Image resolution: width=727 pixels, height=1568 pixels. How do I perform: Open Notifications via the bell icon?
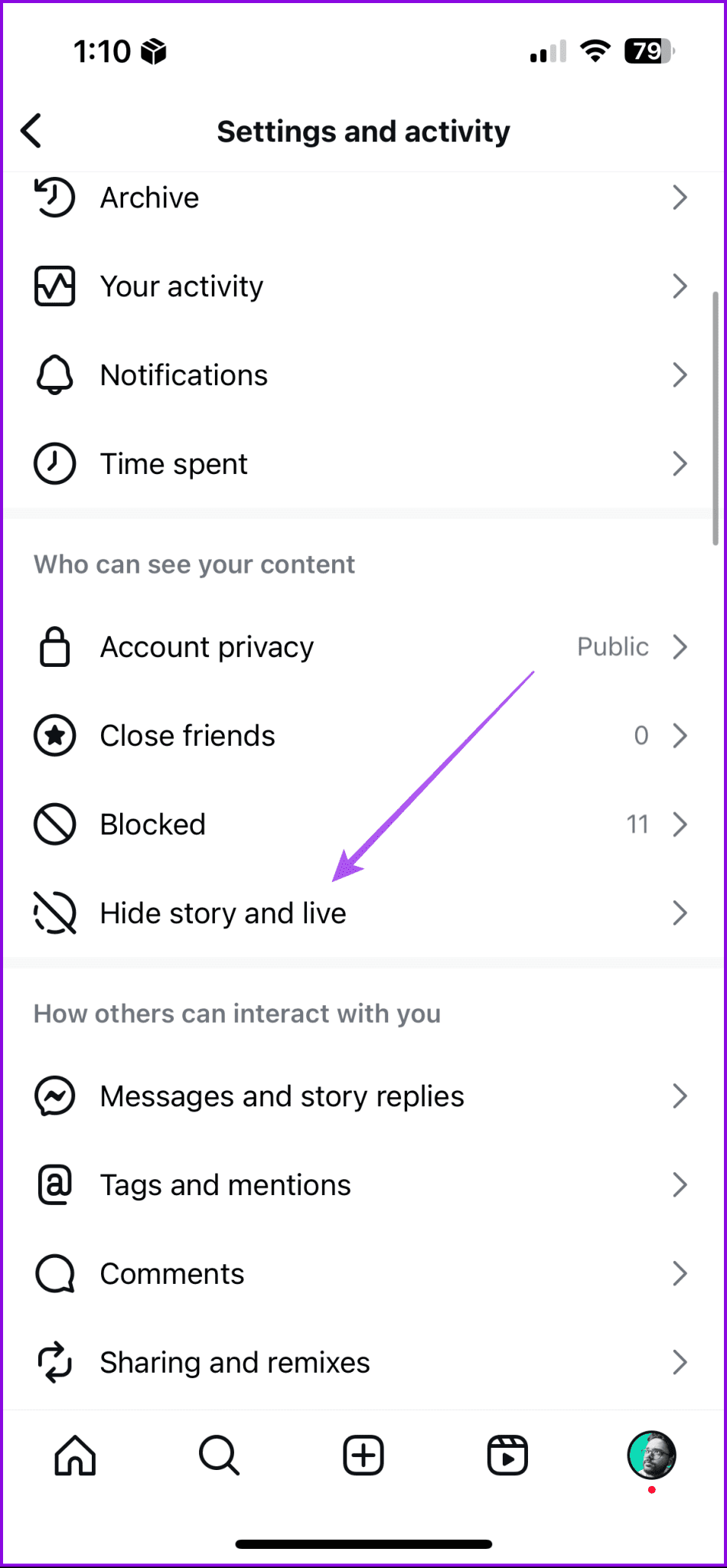tap(54, 374)
